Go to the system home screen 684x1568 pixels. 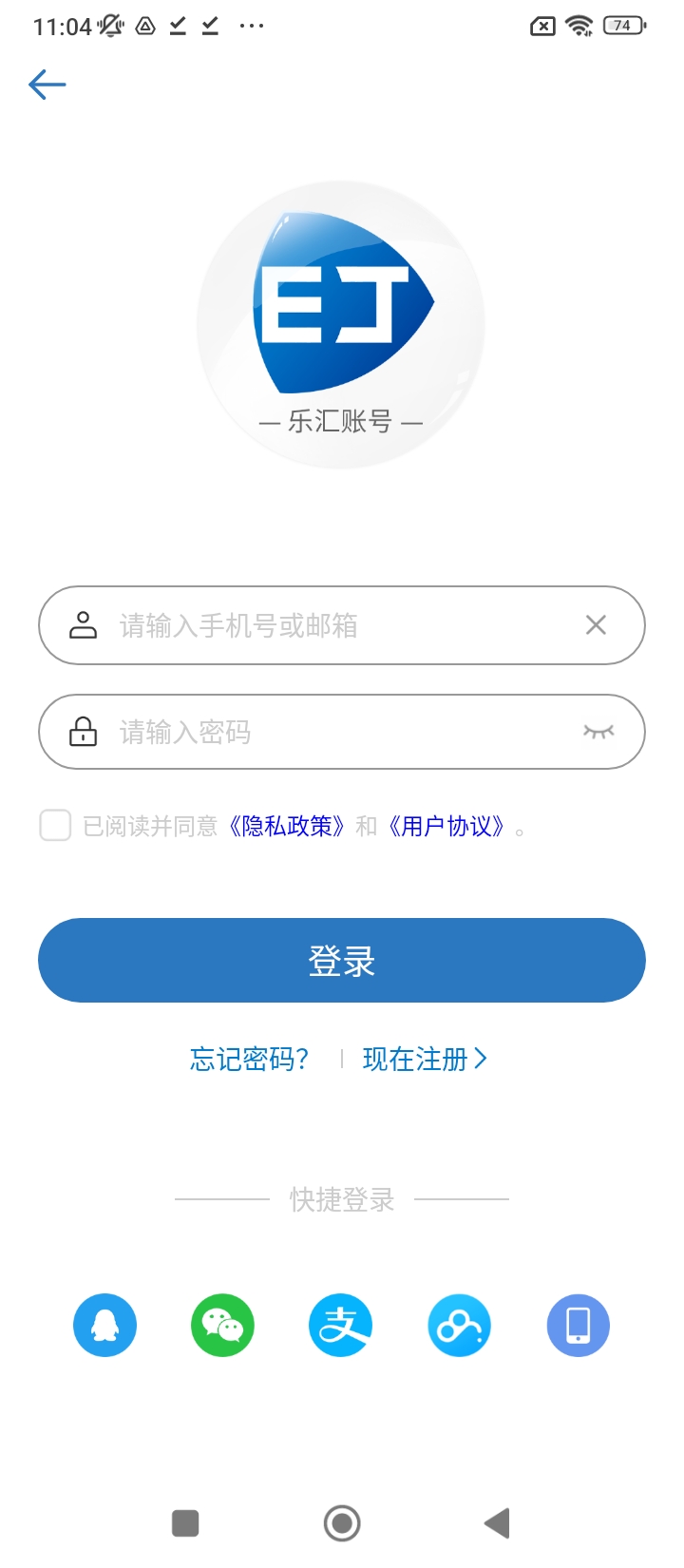tap(342, 1523)
